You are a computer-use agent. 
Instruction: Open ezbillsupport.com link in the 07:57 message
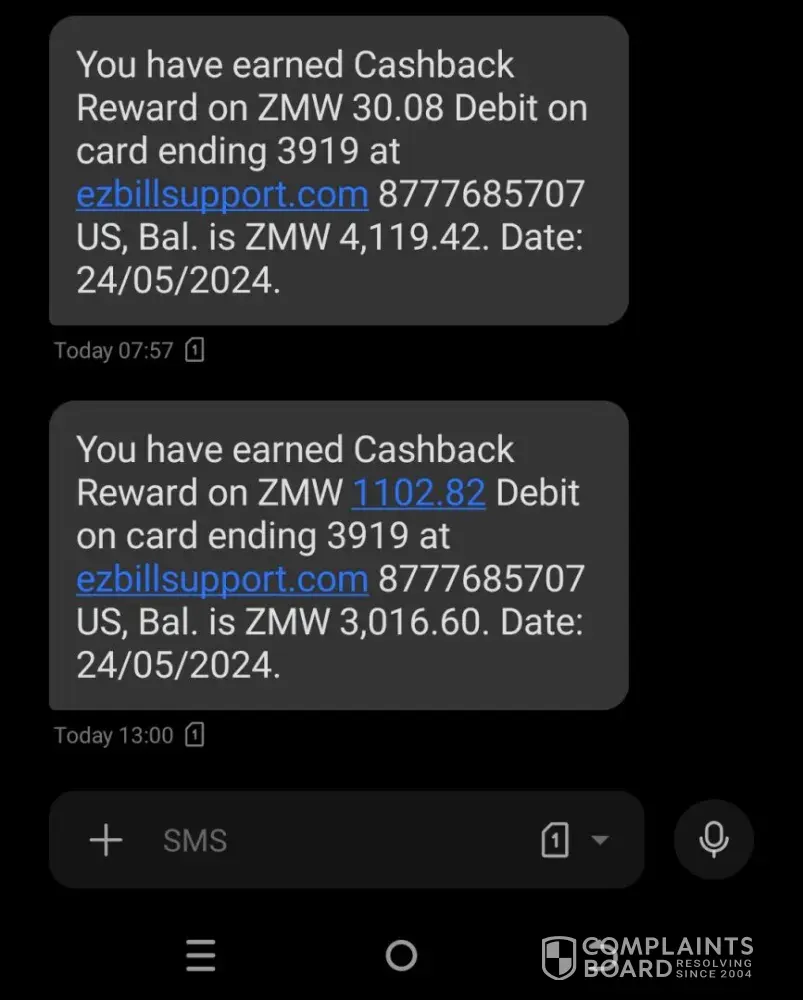[222, 194]
